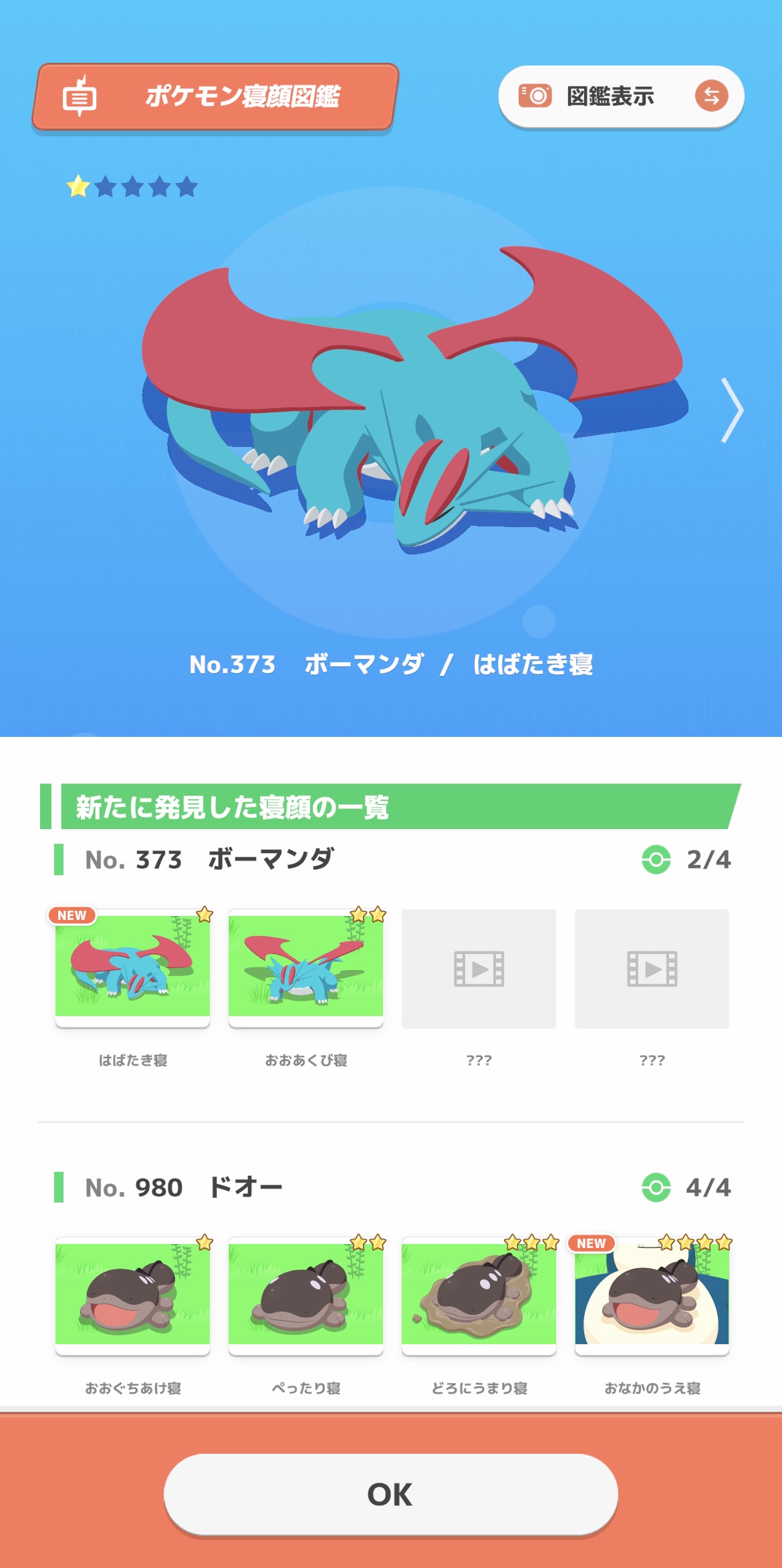Open the new おなかのうえ寝 thumbnail
The height and width of the screenshot is (1568, 782).
point(652,1295)
